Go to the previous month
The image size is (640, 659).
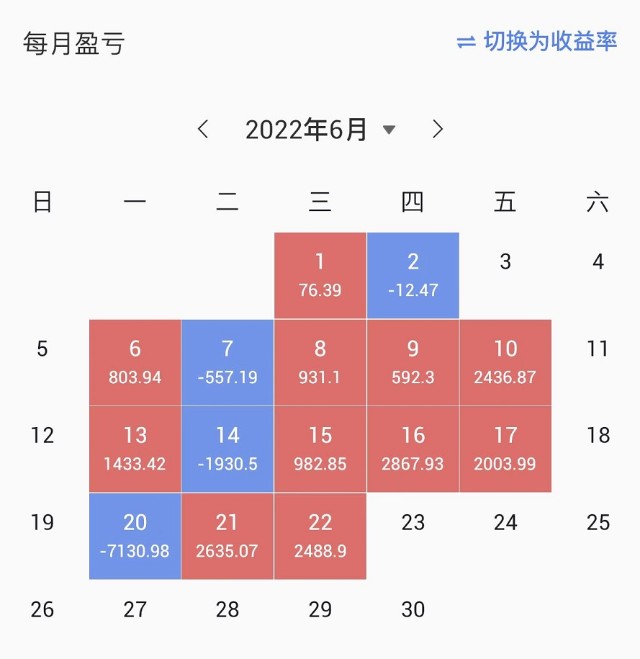(x=204, y=129)
